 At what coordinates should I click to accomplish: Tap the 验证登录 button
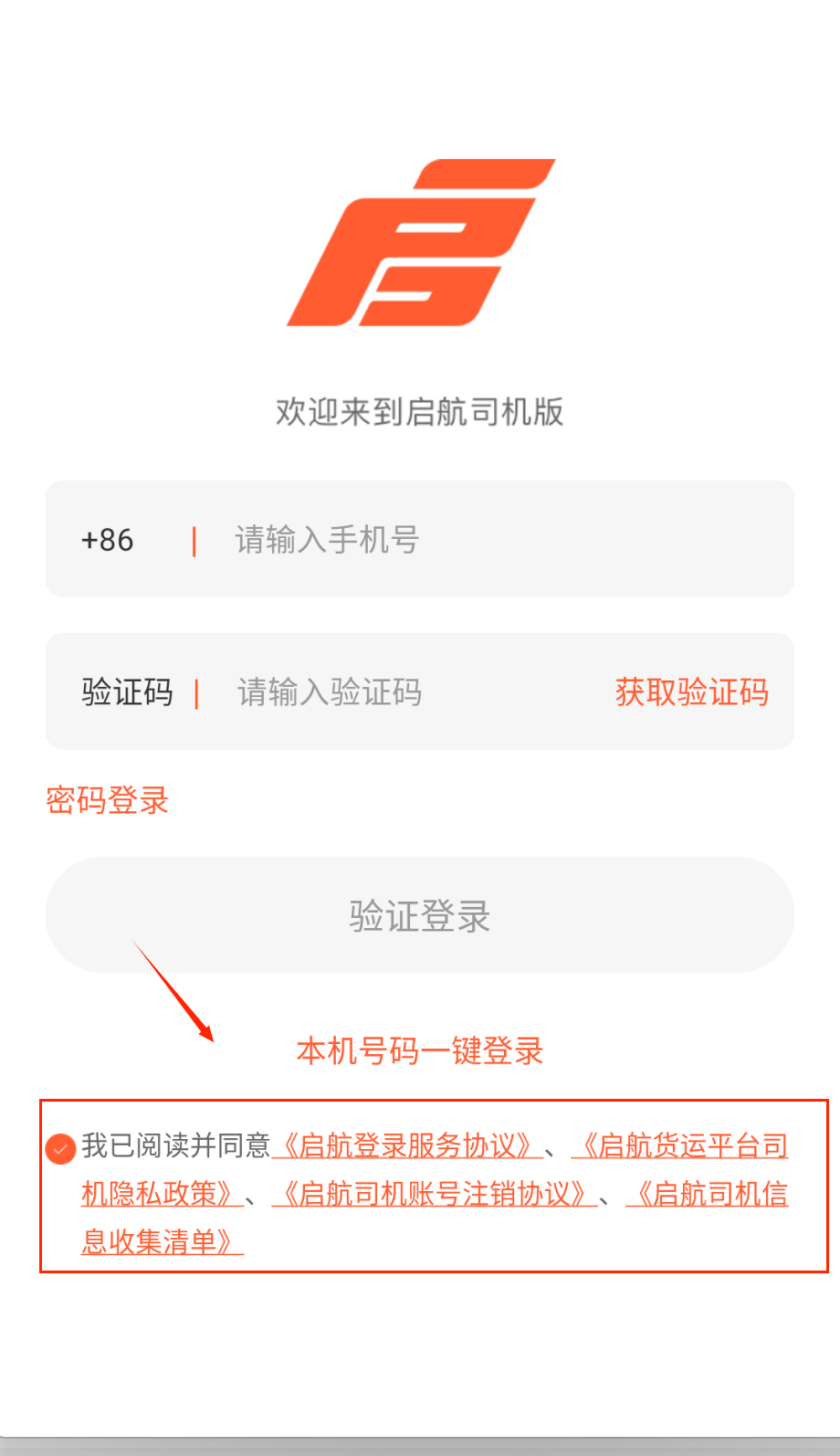[420, 915]
